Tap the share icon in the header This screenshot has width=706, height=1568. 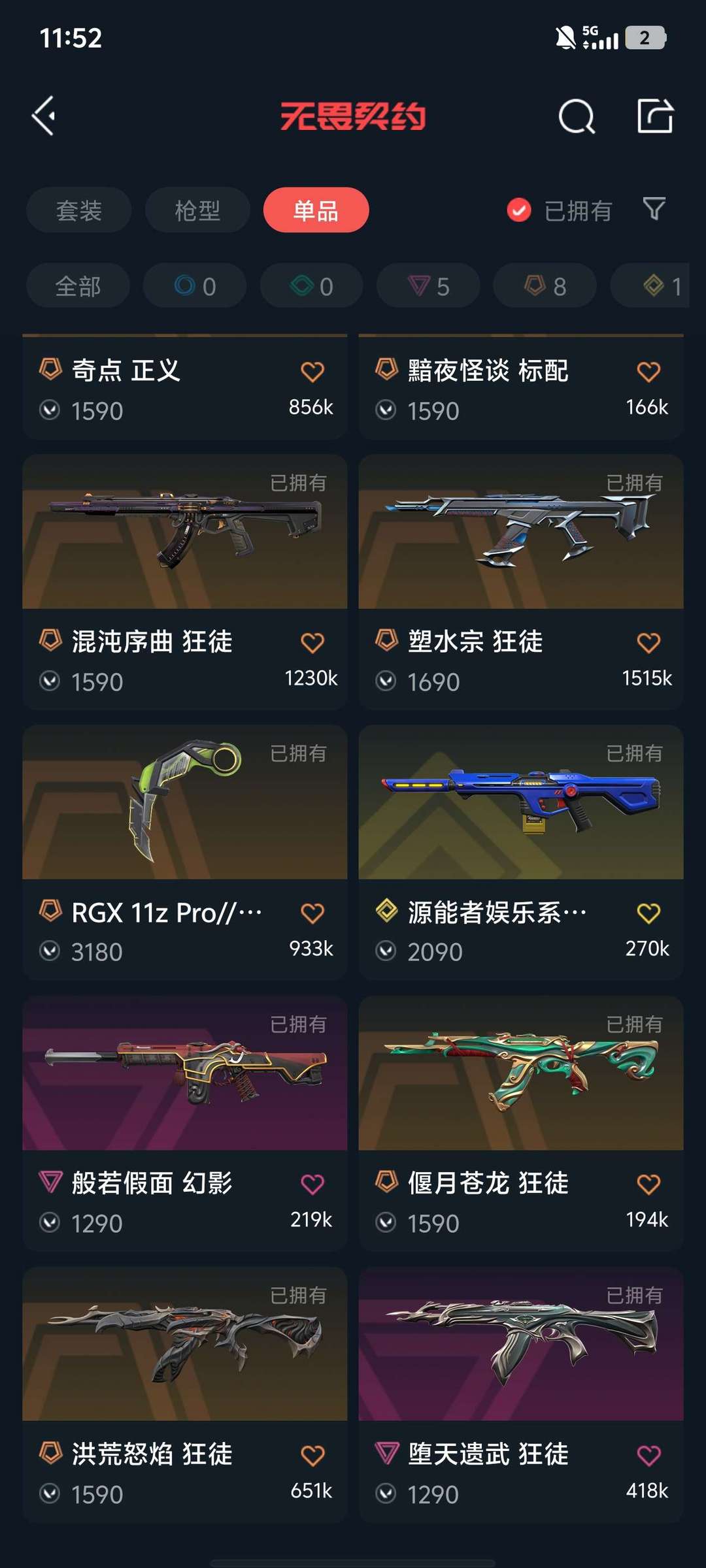click(x=655, y=116)
